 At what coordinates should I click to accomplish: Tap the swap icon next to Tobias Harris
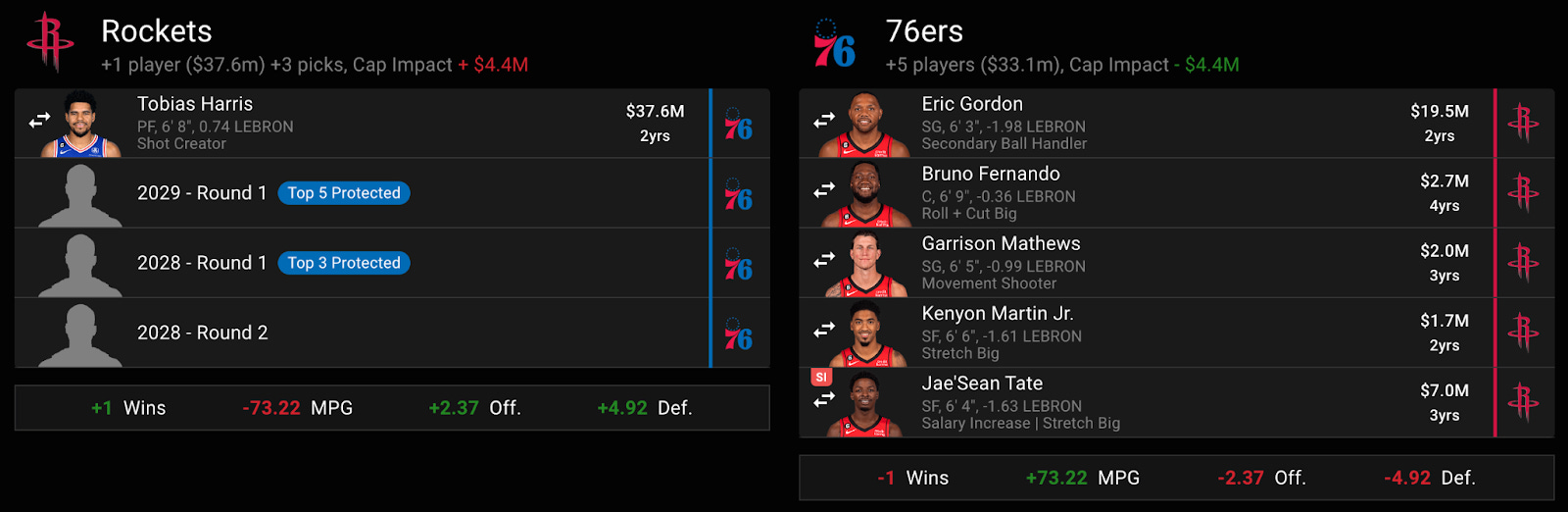click(39, 120)
